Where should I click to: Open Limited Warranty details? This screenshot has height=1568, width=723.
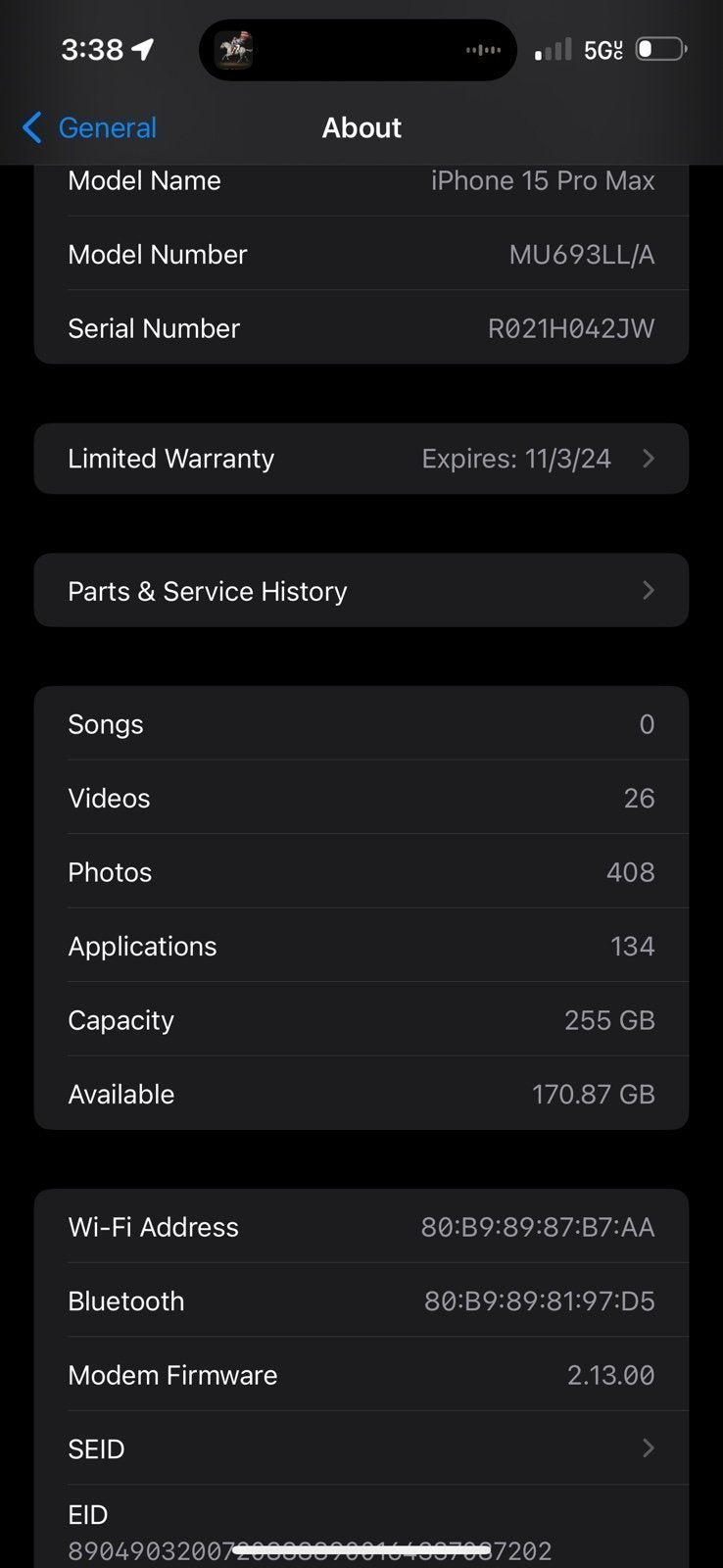coord(361,459)
